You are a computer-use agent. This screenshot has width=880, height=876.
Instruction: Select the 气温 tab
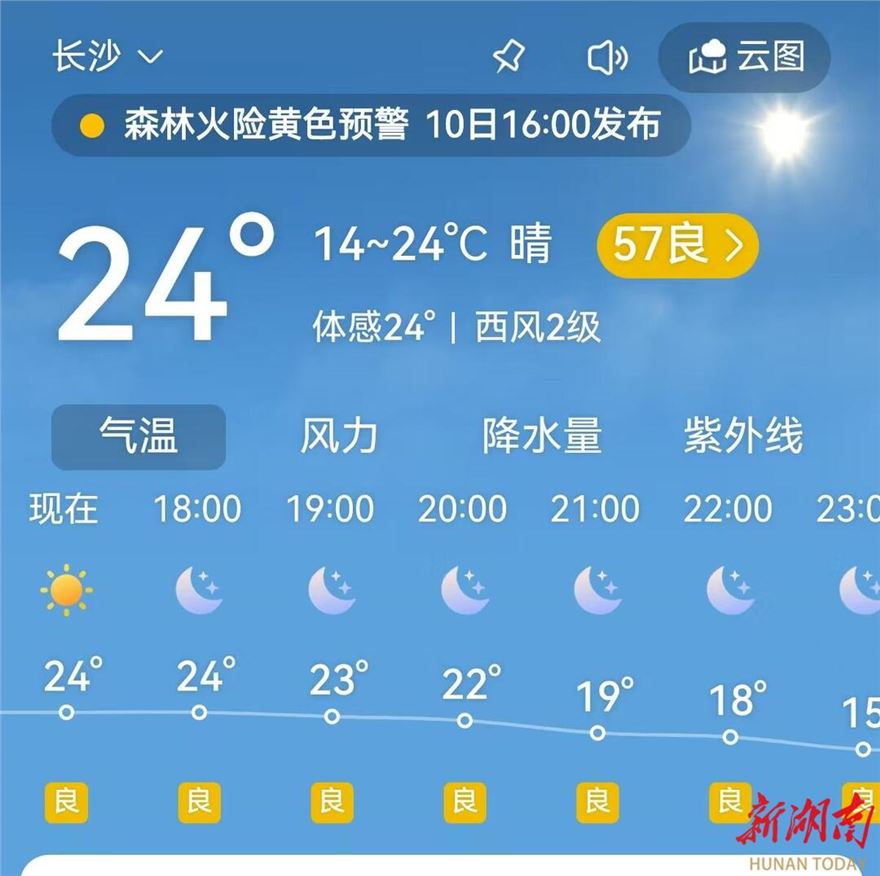[x=138, y=437]
